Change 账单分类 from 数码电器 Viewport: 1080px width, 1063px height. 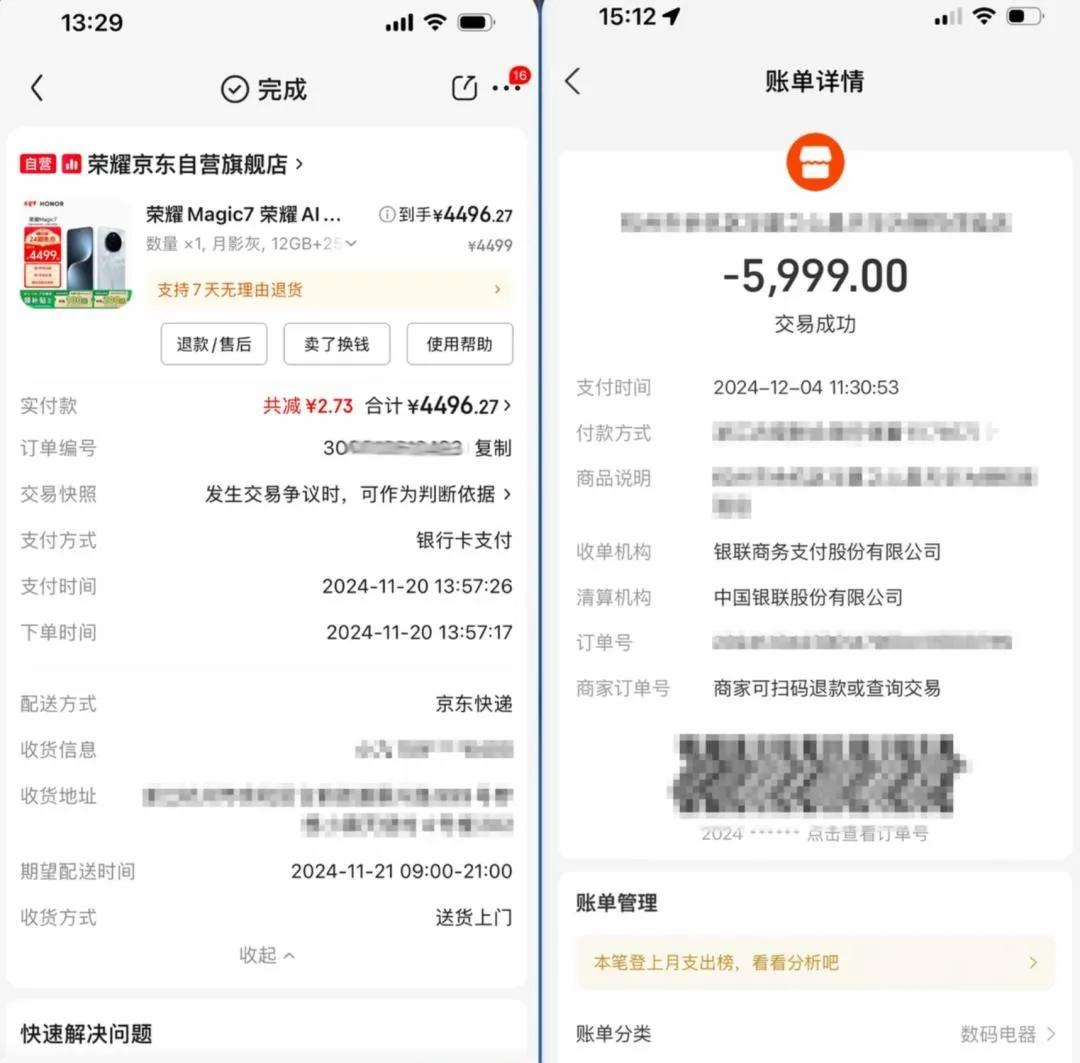(x=1007, y=1034)
